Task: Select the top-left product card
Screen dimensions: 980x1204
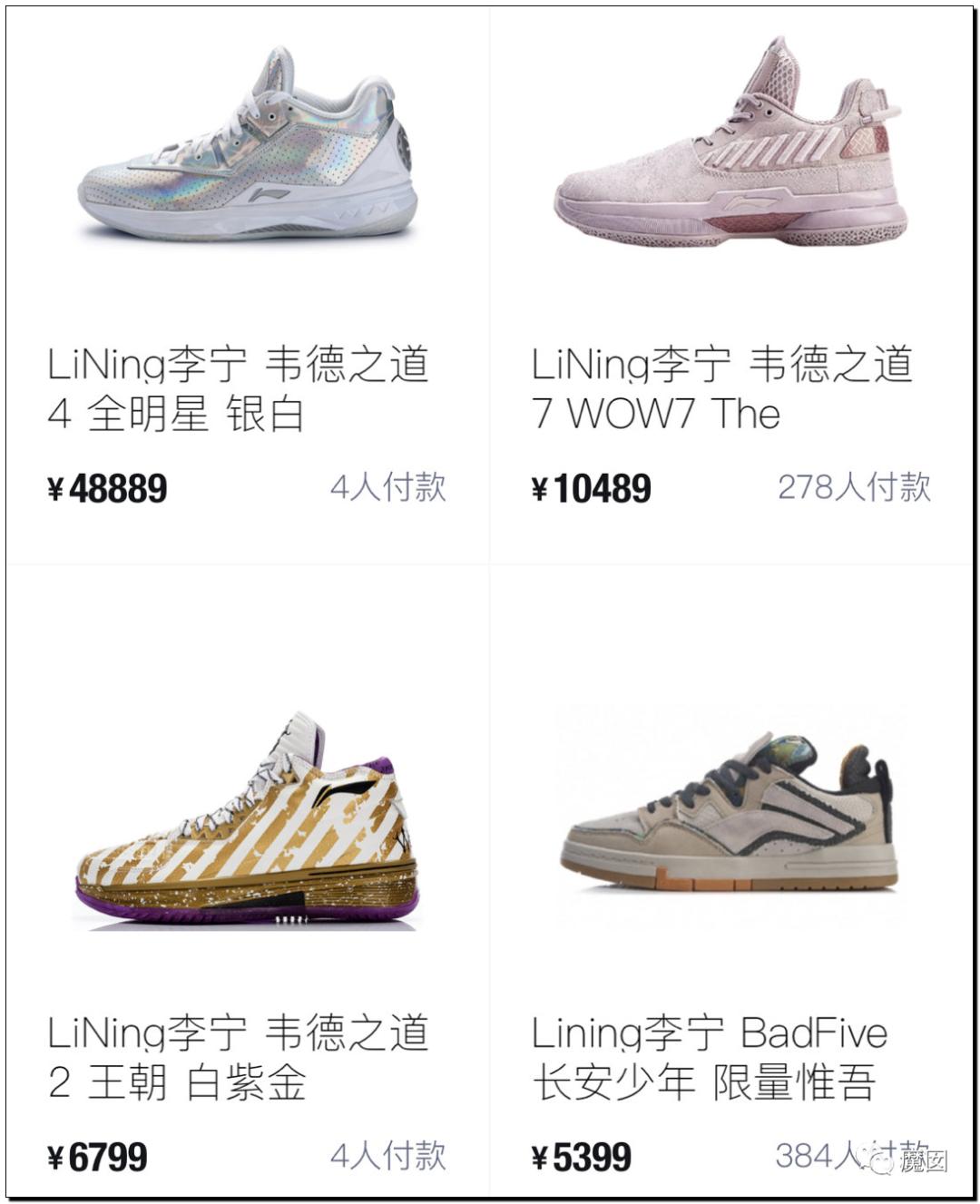Action: click(x=245, y=272)
